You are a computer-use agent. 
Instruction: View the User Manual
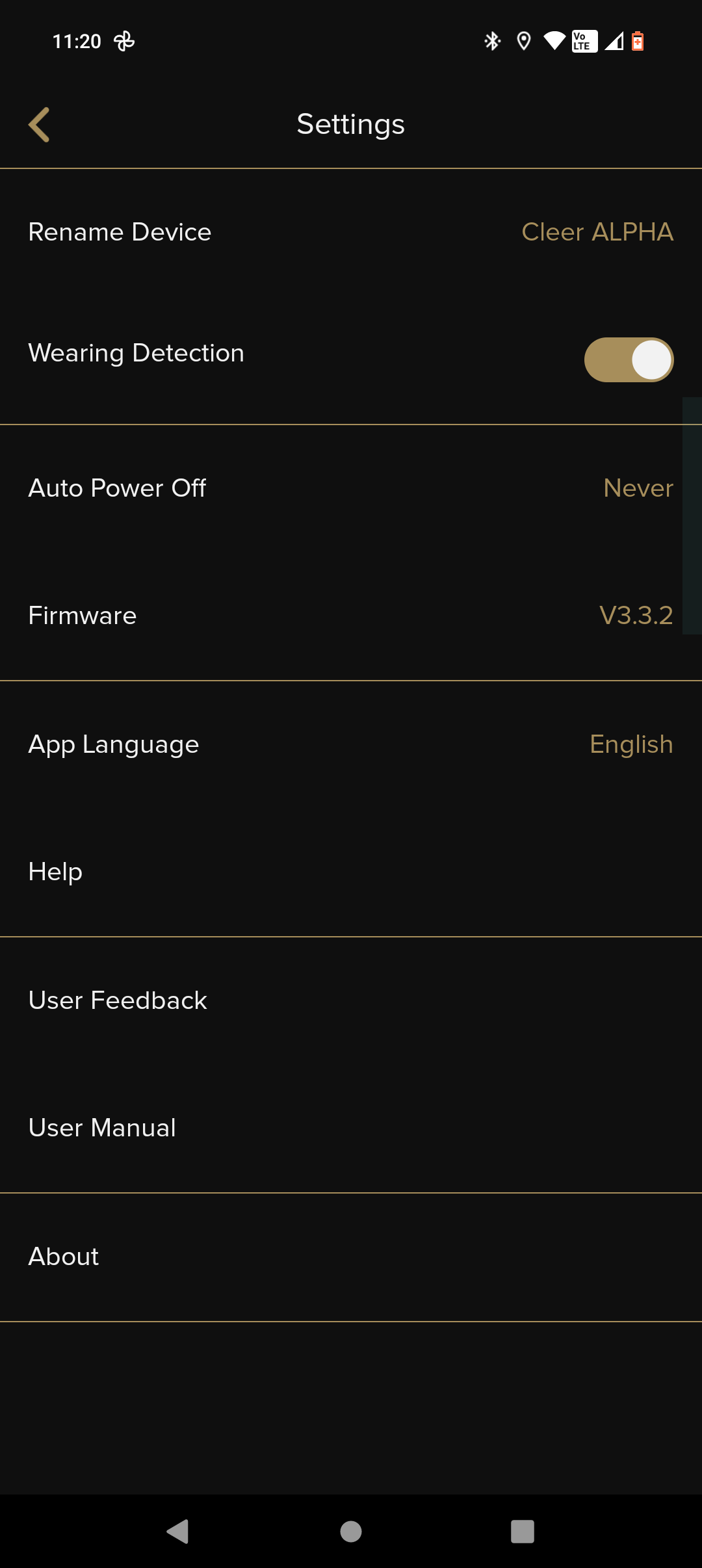351,1129
